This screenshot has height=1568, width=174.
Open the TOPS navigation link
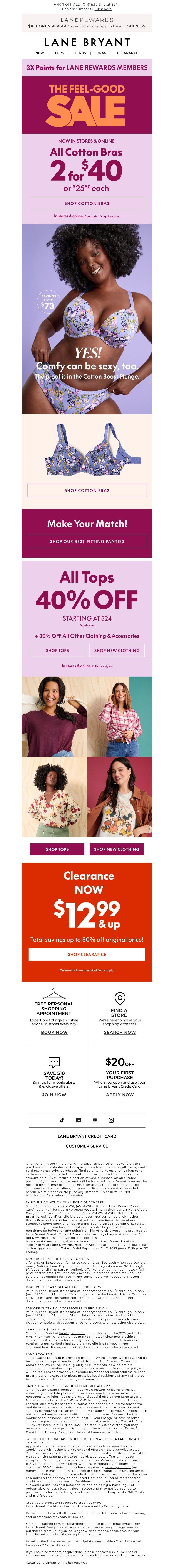59,53
